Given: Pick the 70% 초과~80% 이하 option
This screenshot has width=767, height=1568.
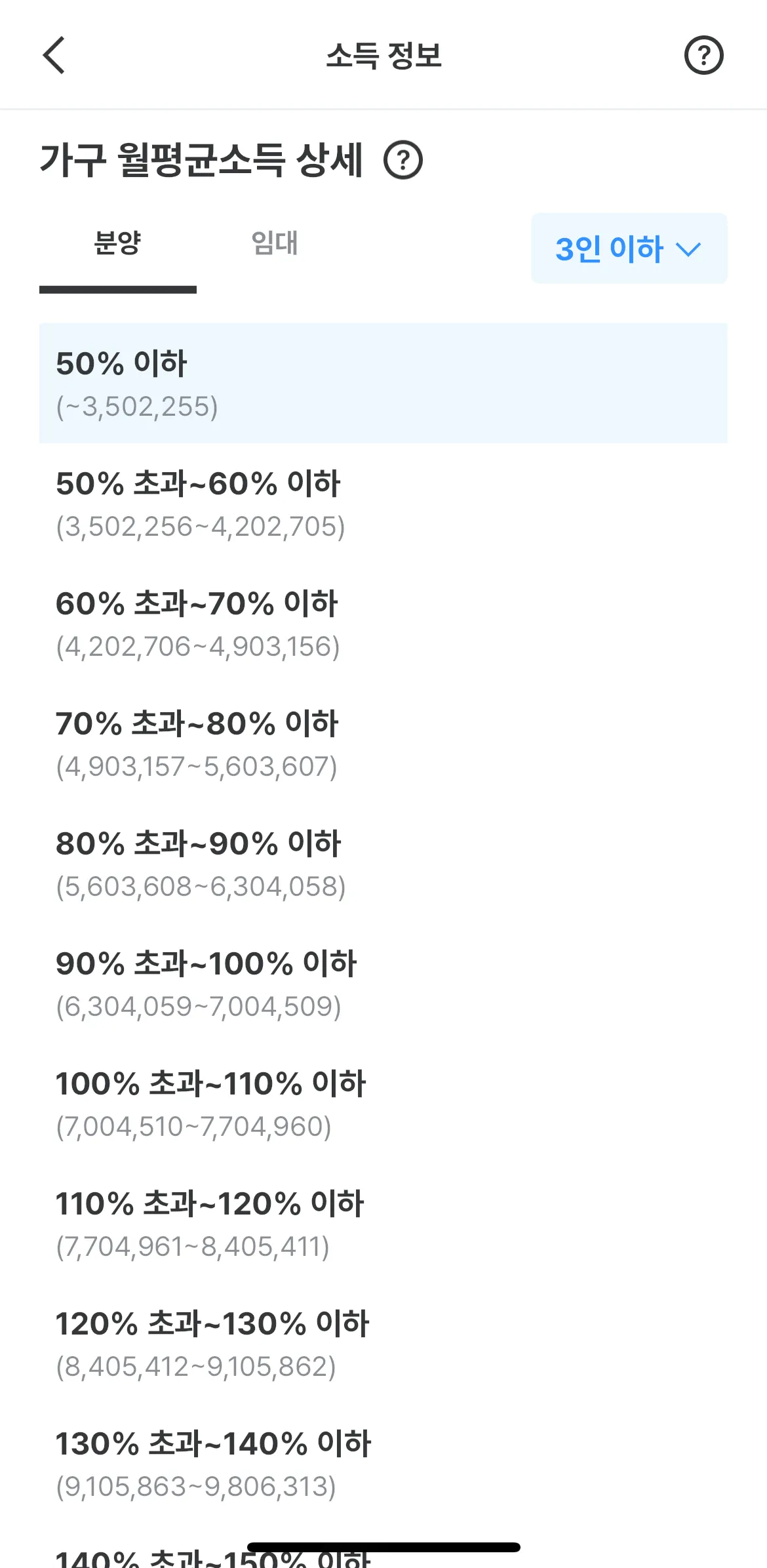Looking at the screenshot, I should [383, 744].
